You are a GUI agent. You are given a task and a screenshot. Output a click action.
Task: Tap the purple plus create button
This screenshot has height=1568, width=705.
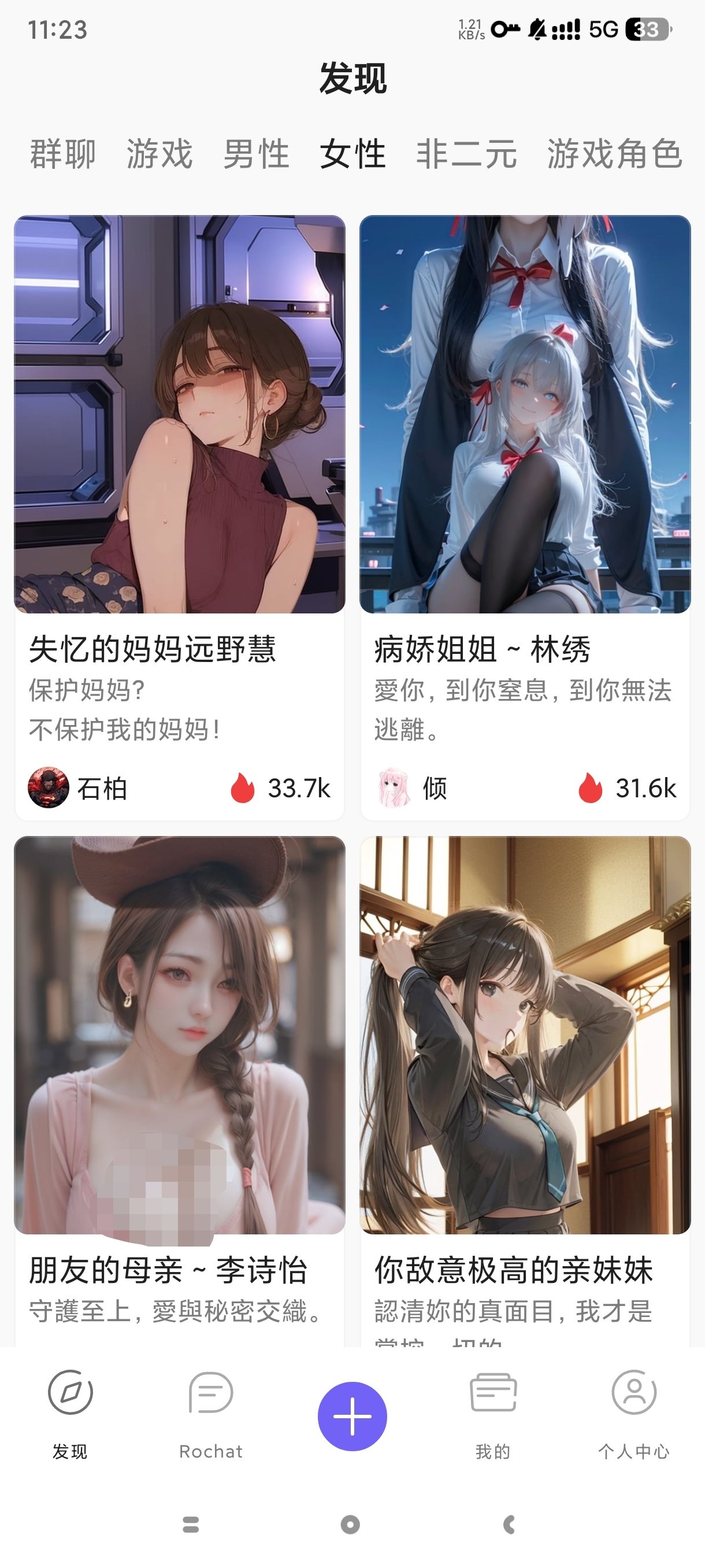click(x=352, y=1417)
